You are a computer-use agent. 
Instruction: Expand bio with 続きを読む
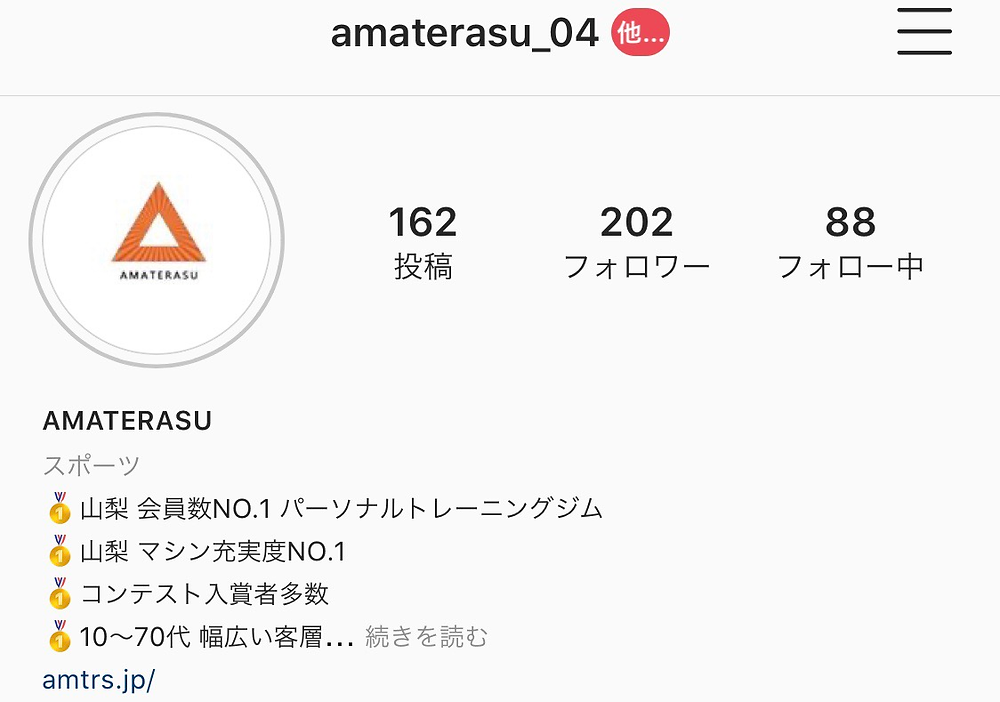coord(427,637)
